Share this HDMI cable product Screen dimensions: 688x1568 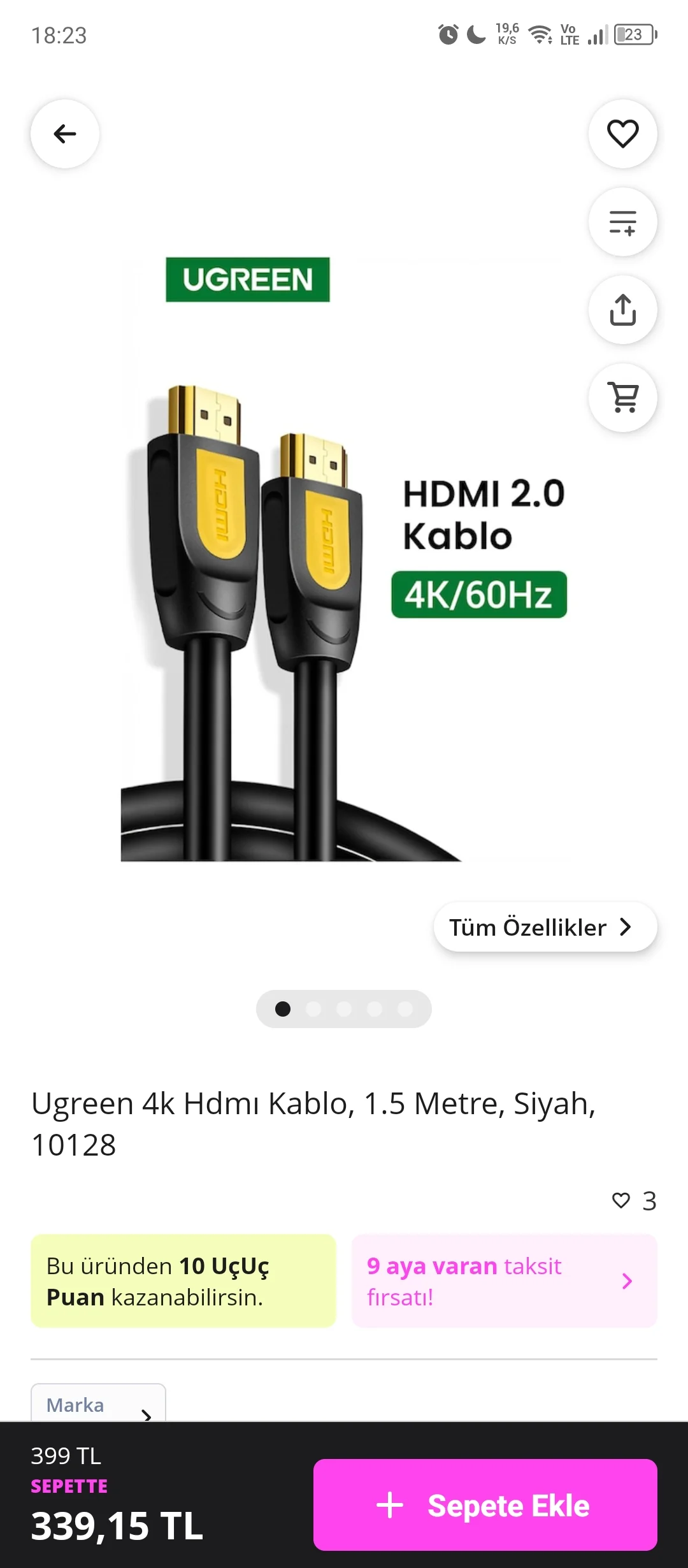(622, 310)
